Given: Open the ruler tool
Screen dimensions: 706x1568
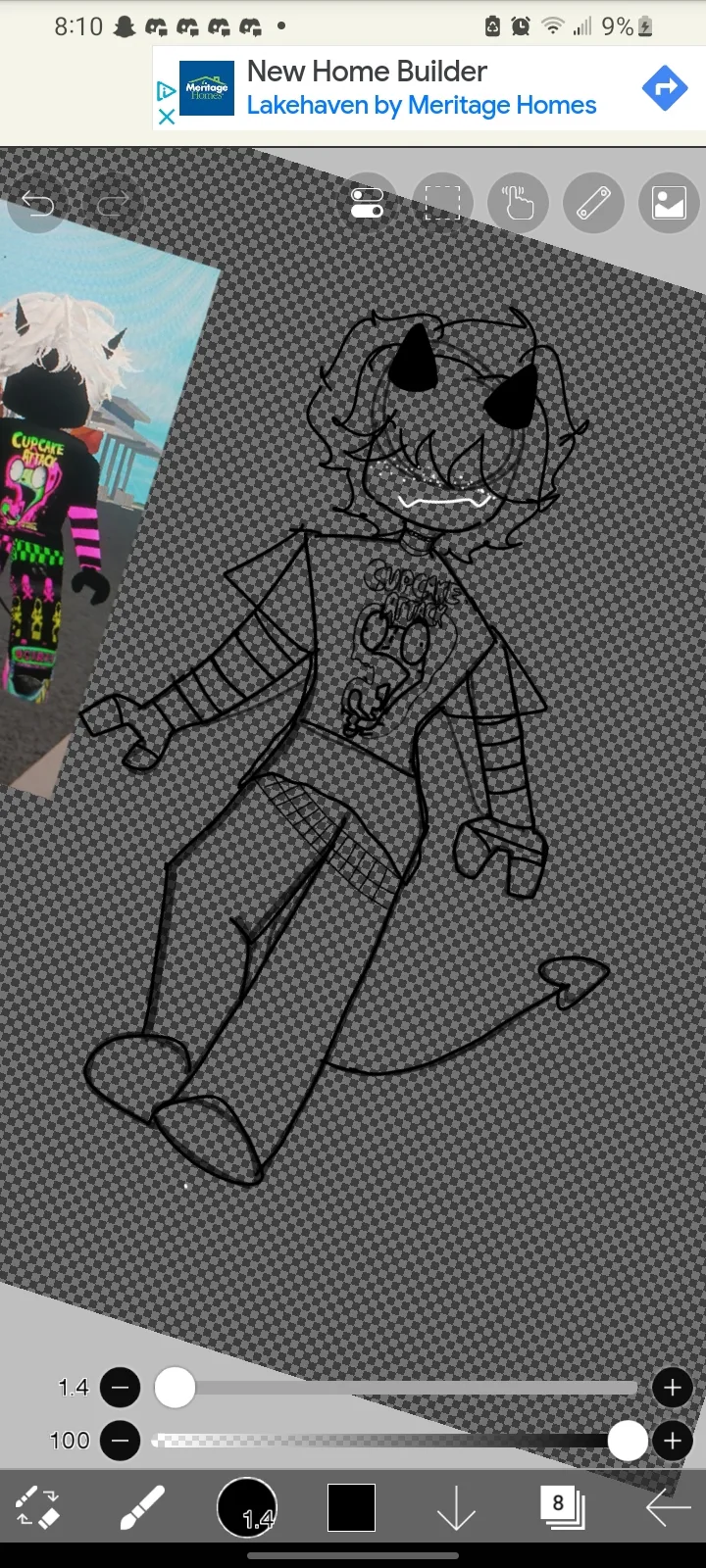Looking at the screenshot, I should pos(593,203).
